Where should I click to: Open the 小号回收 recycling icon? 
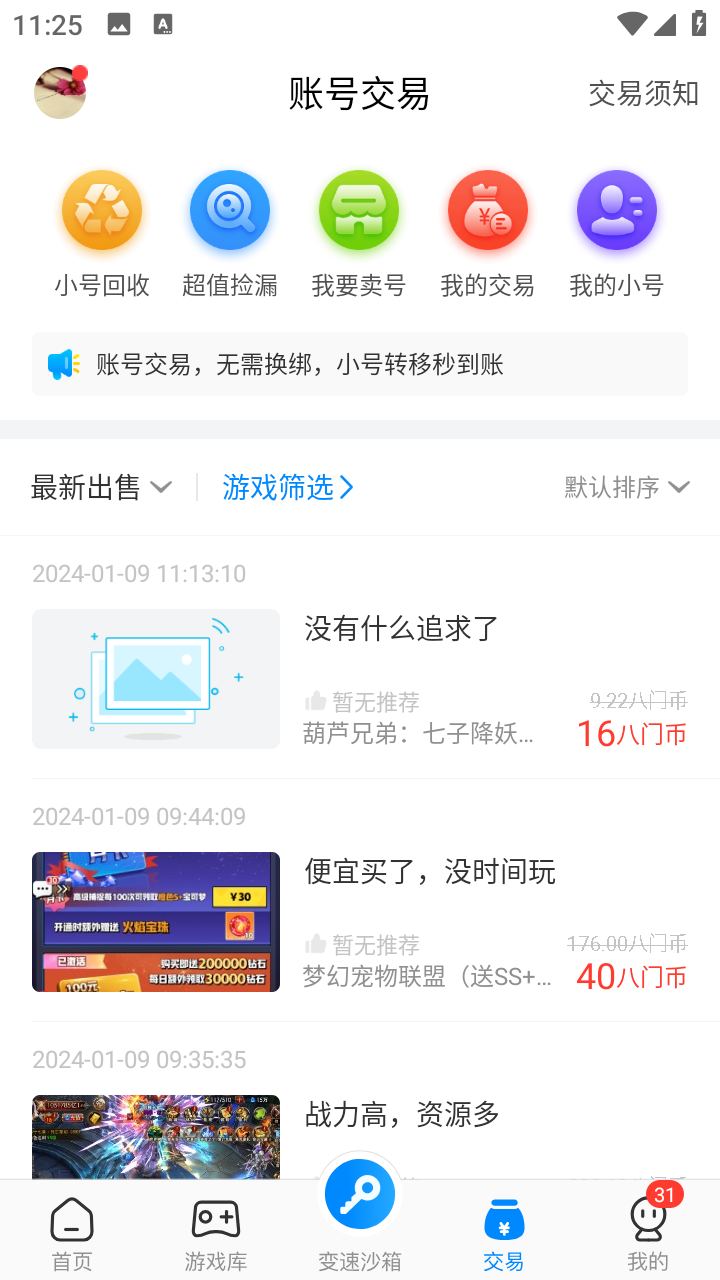[101, 211]
